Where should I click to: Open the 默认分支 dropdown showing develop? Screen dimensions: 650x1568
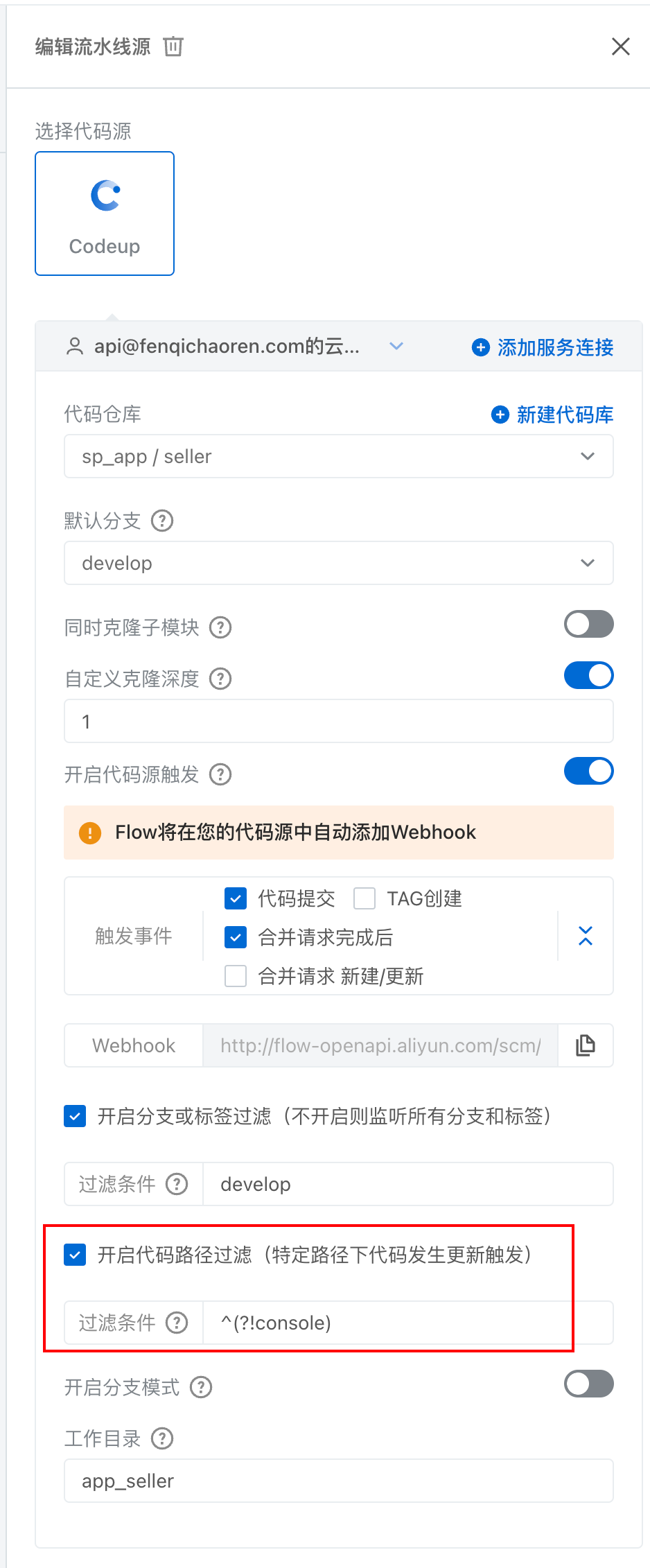click(x=338, y=563)
